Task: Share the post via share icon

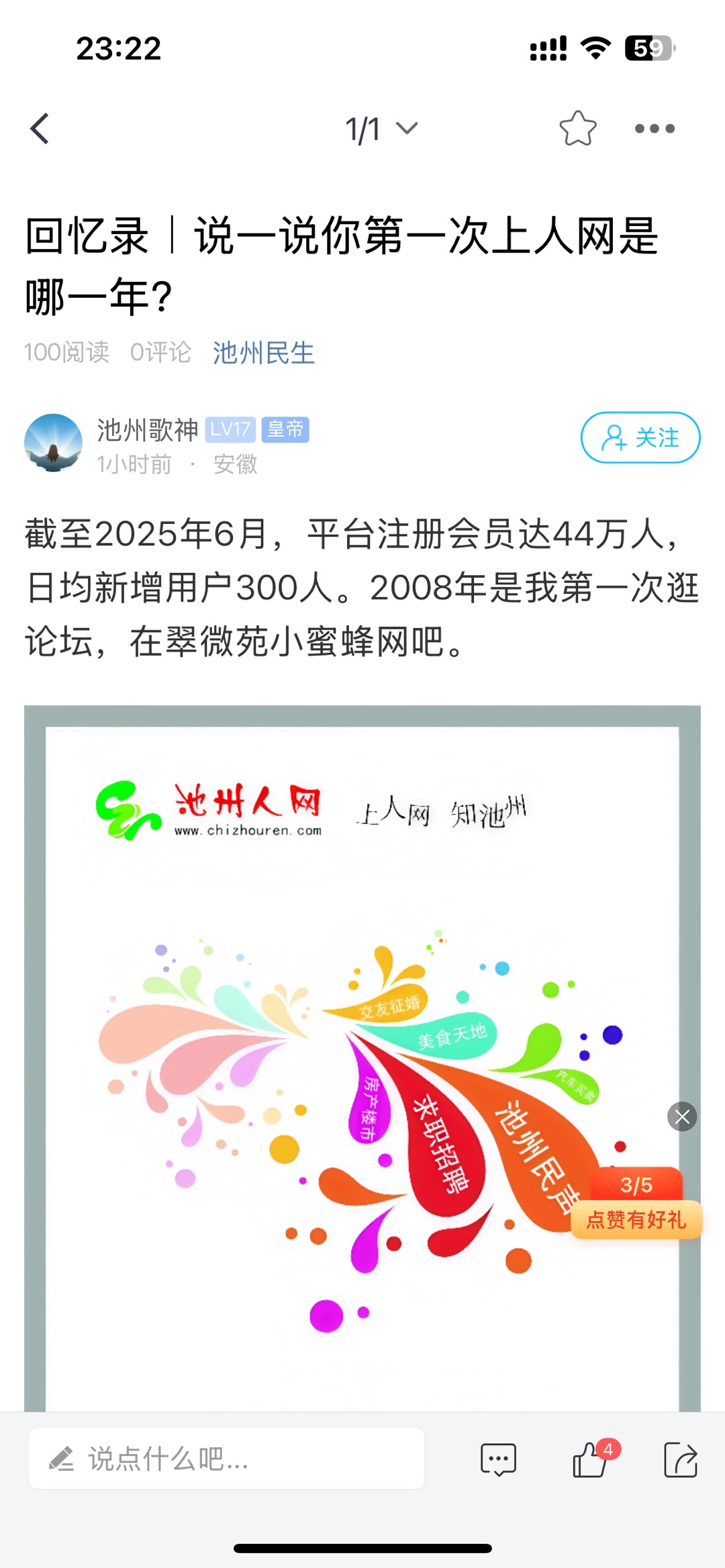Action: coord(683,1459)
